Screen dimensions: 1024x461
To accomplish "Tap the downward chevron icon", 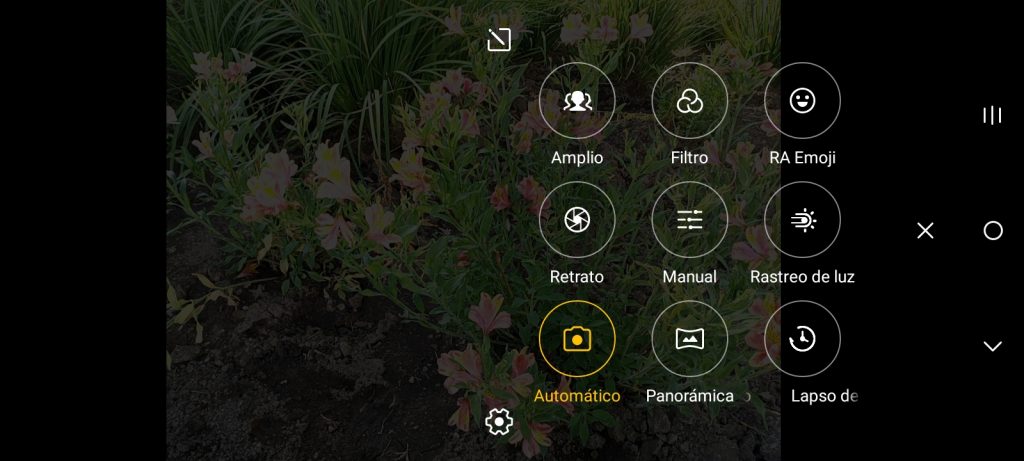I will pyautogui.click(x=992, y=346).
